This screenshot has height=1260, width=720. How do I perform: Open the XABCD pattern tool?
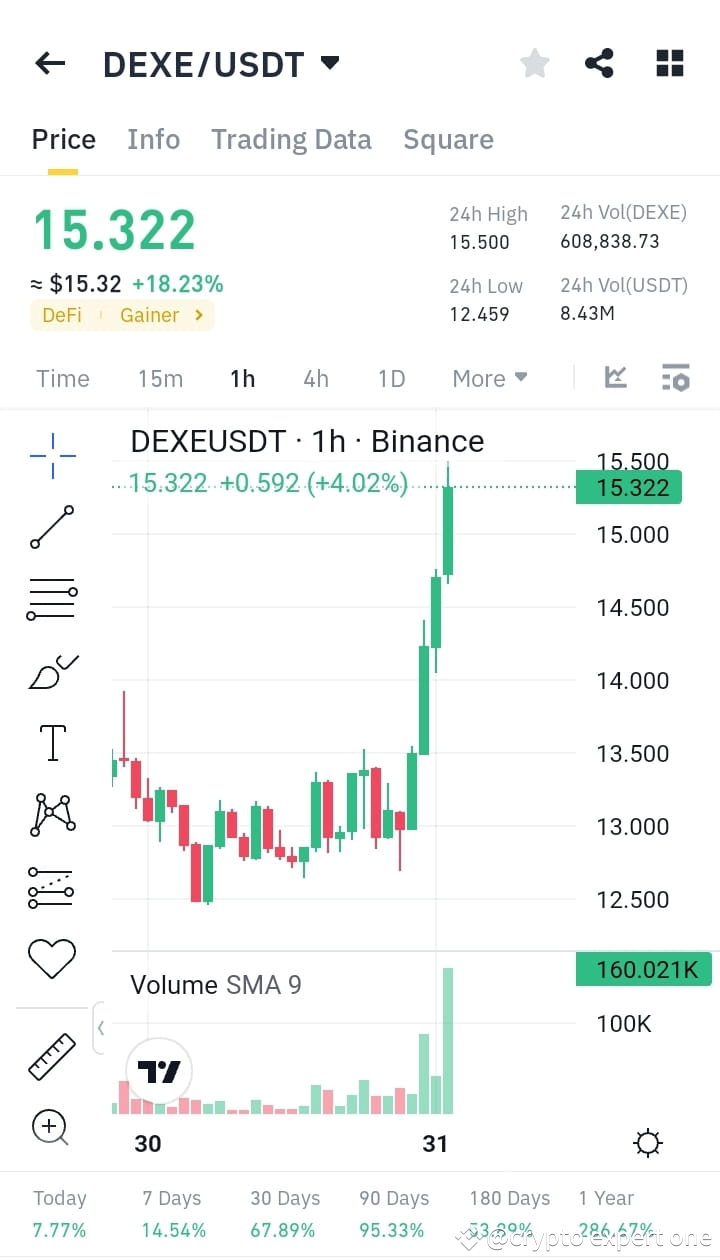(50, 815)
